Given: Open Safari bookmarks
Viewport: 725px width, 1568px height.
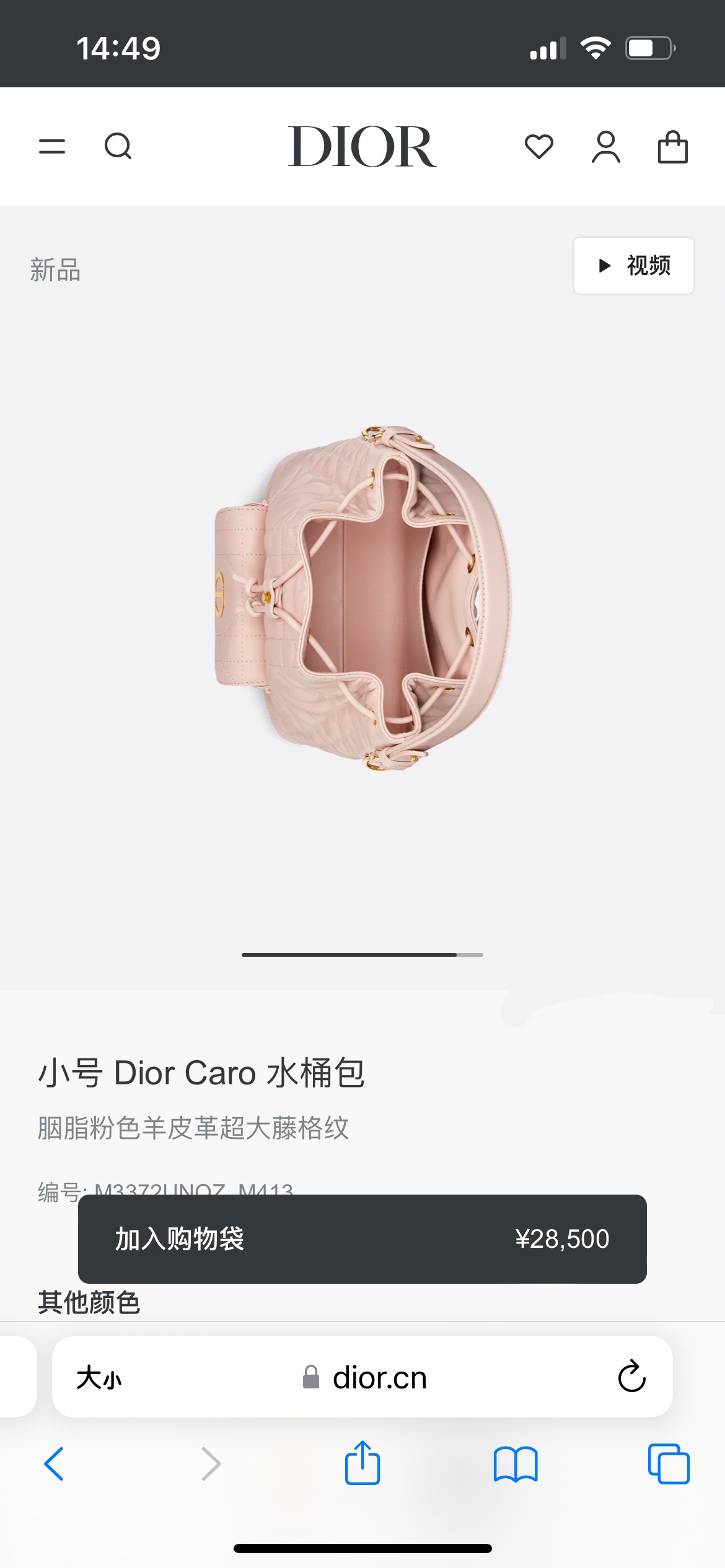Looking at the screenshot, I should (x=516, y=1464).
